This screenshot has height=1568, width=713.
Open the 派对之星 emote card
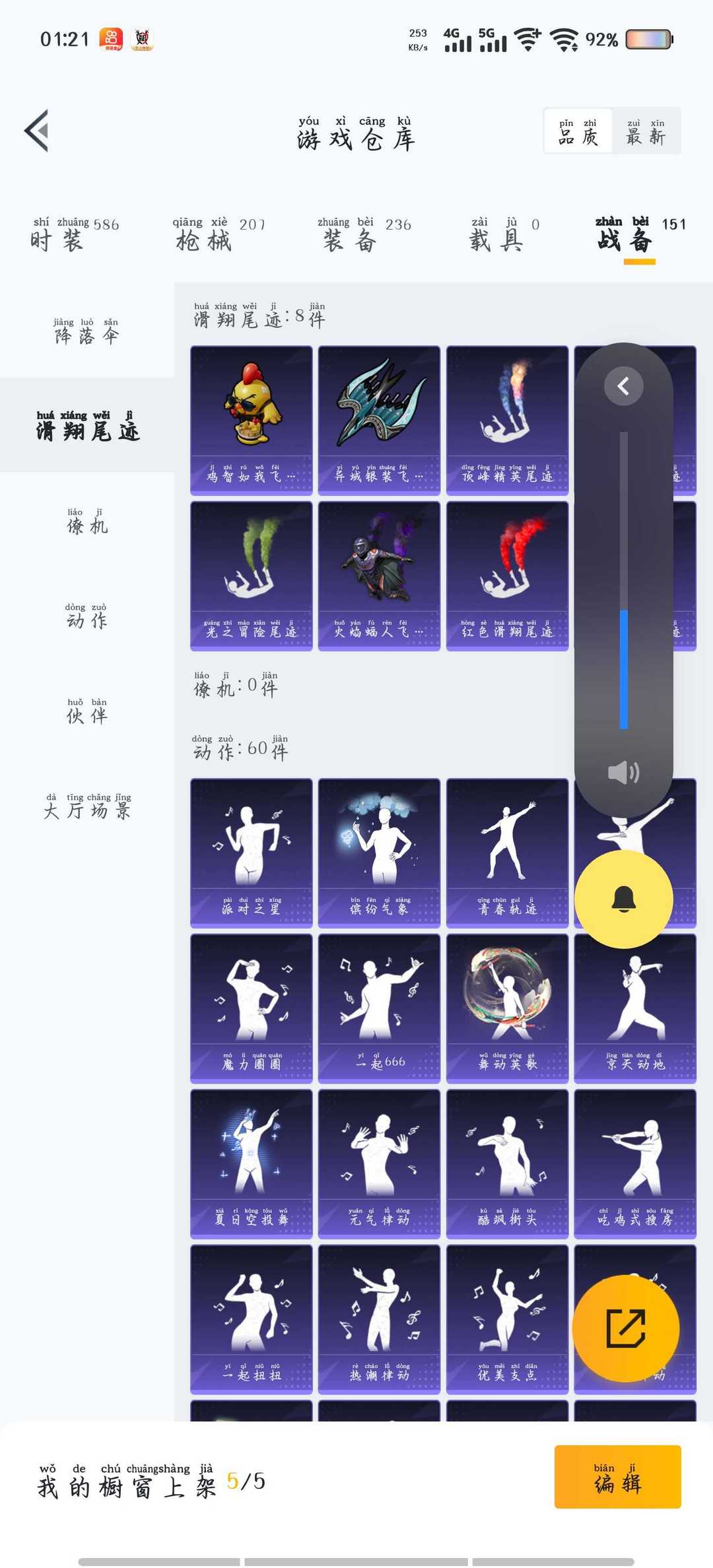pos(251,853)
